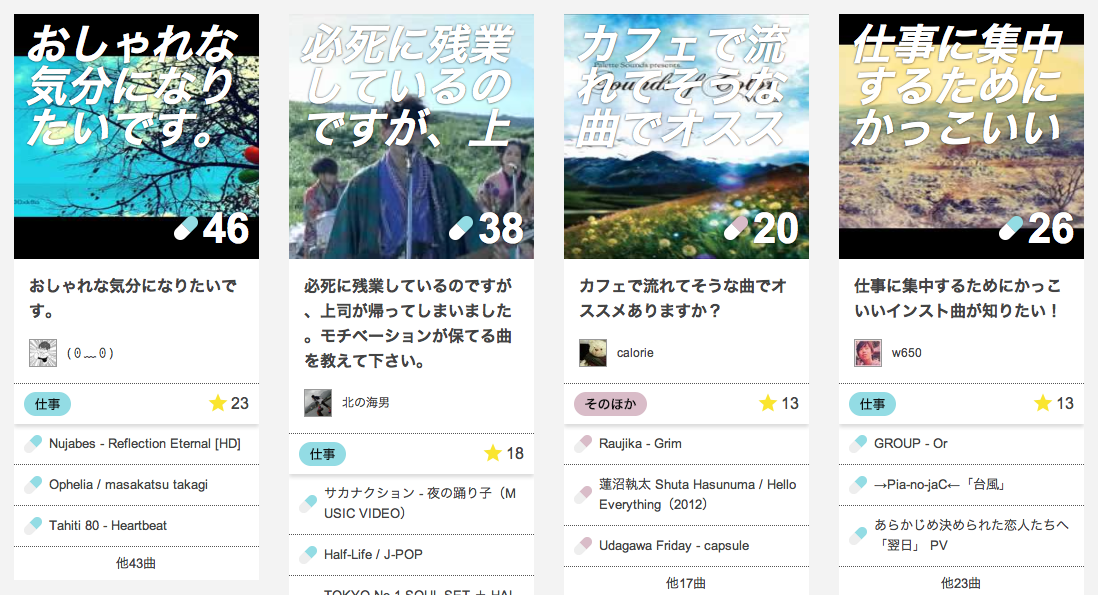Open the おしゃれな気分になりたいです playlist tile
1098x595 pixels.
136,136
